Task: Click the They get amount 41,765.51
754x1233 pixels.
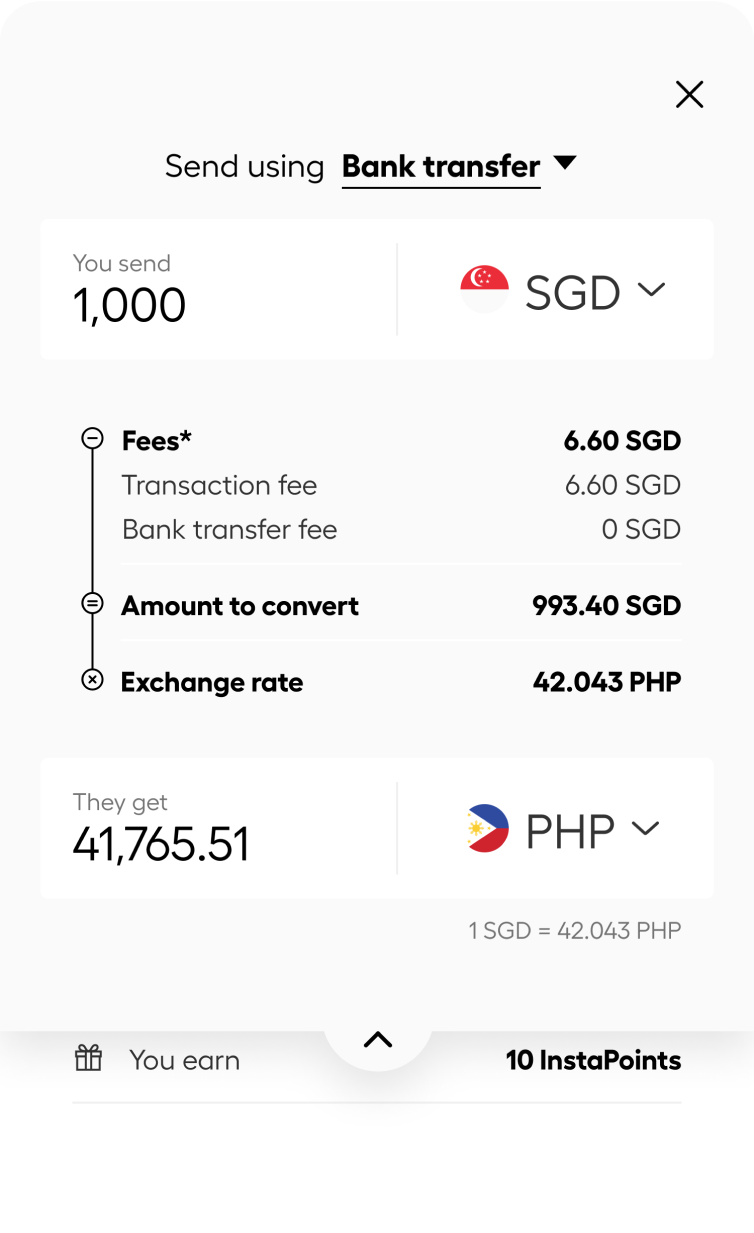Action: (162, 843)
